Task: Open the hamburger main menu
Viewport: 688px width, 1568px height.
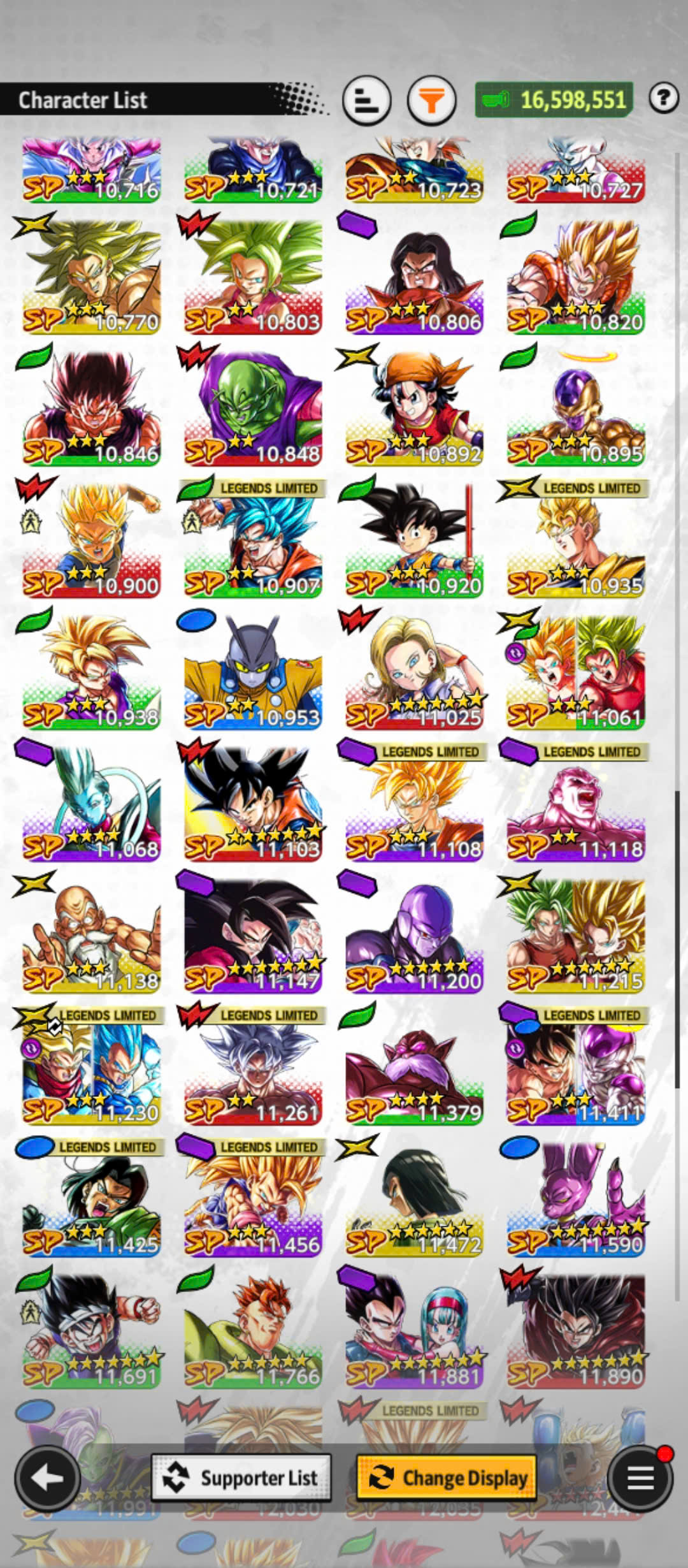Action: tap(640, 1478)
